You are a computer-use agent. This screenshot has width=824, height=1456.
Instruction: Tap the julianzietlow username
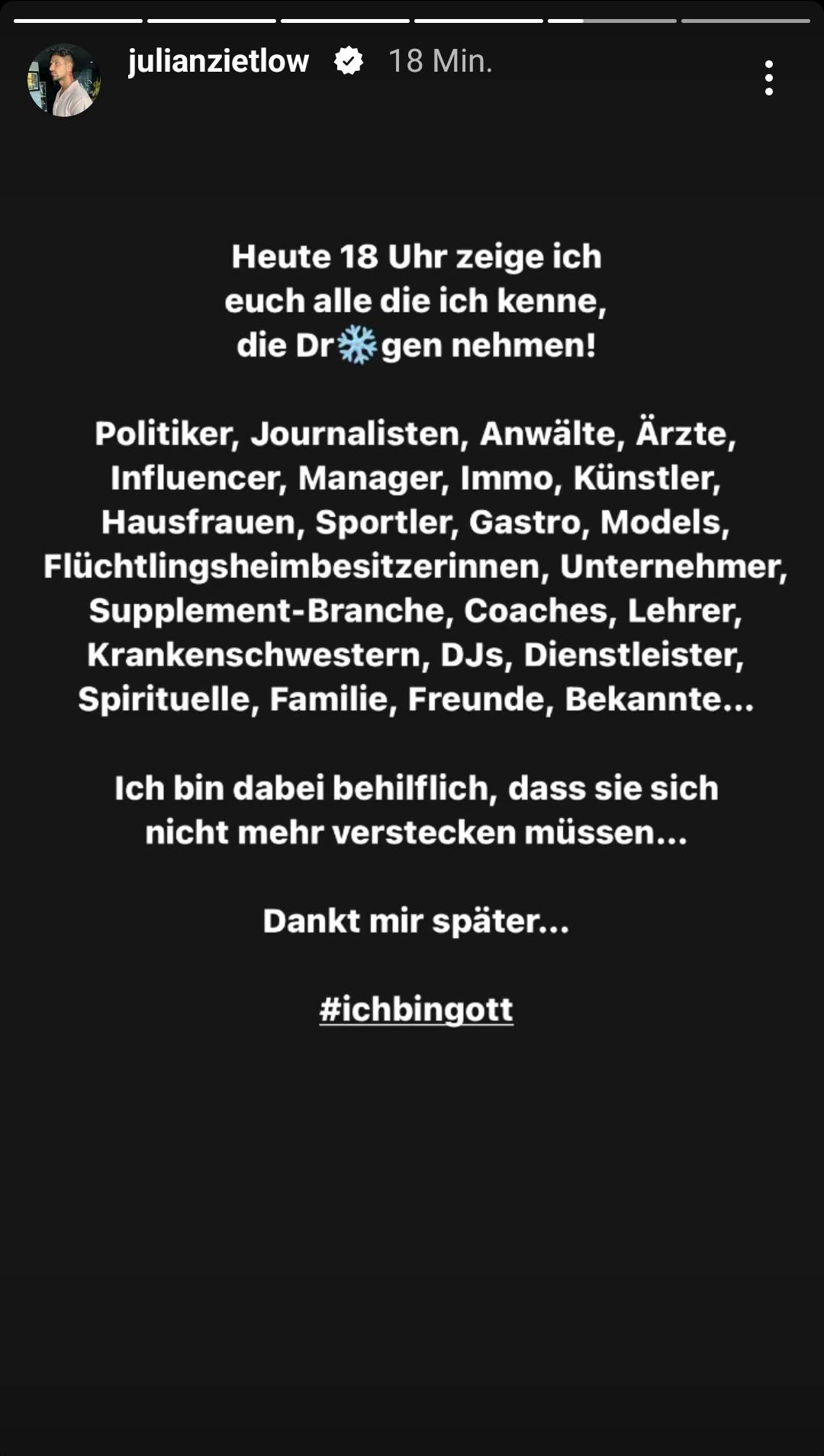tap(218, 61)
